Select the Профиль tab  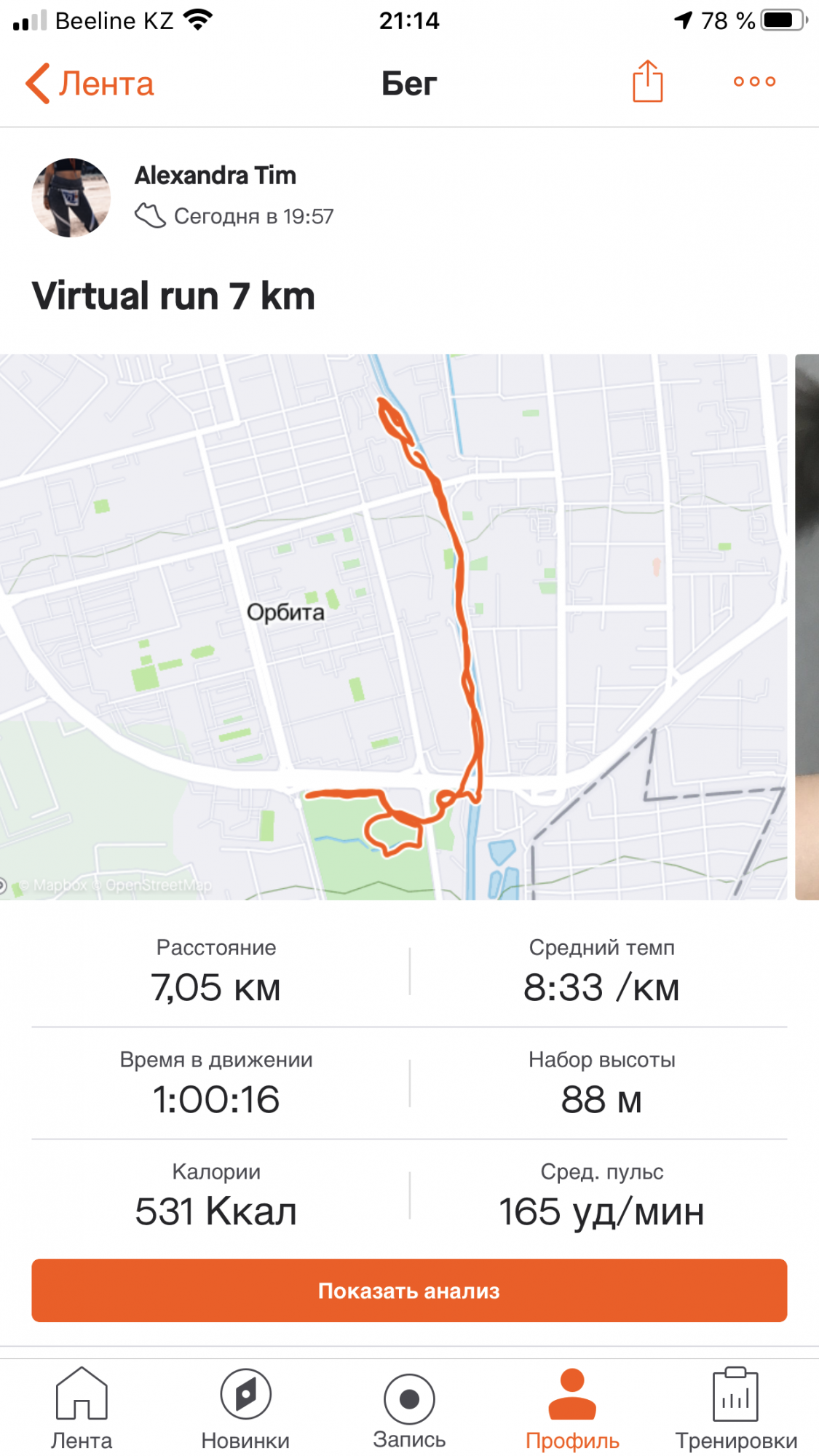[x=572, y=1409]
